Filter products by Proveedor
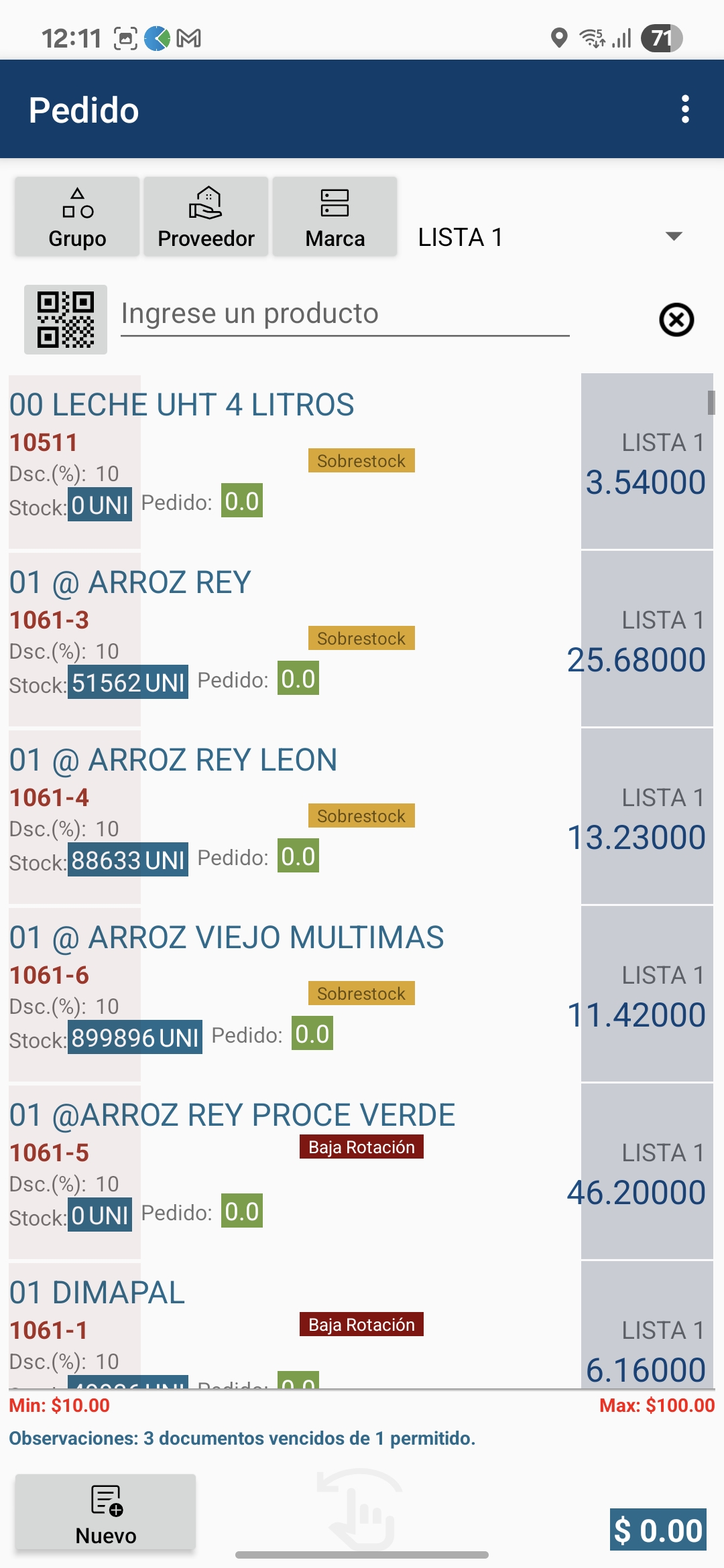 tap(206, 216)
